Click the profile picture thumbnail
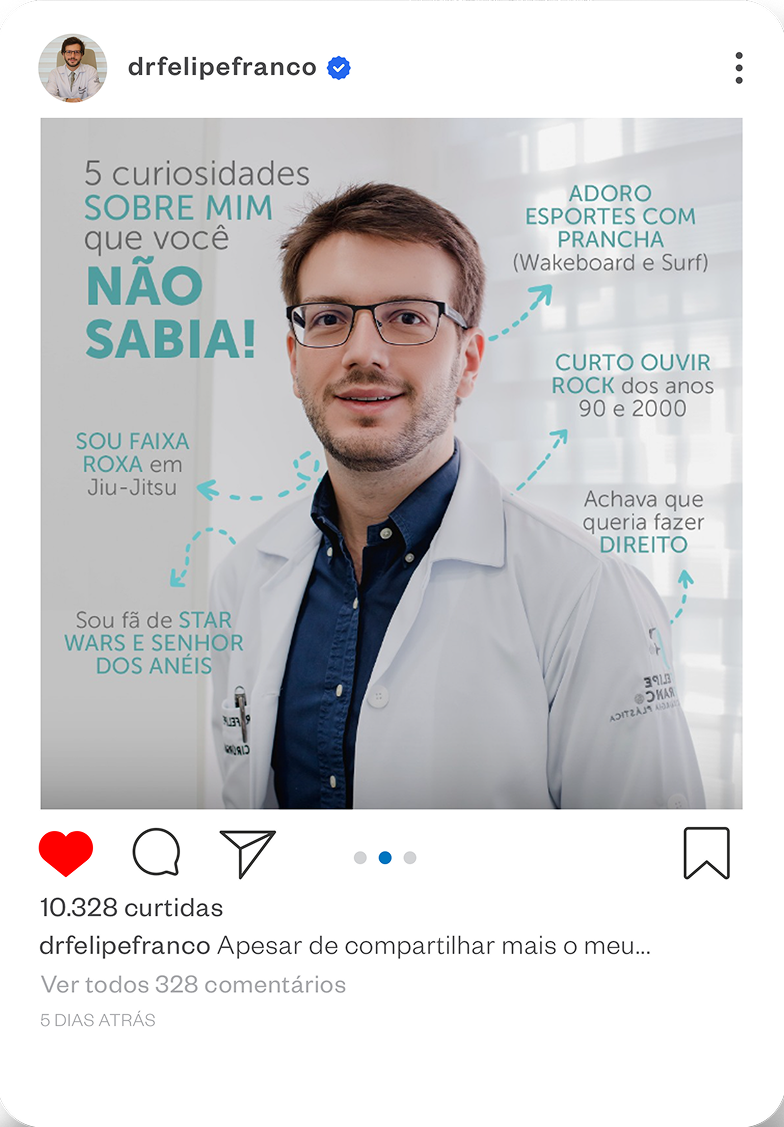Screen dimensions: 784x1127 72,68
